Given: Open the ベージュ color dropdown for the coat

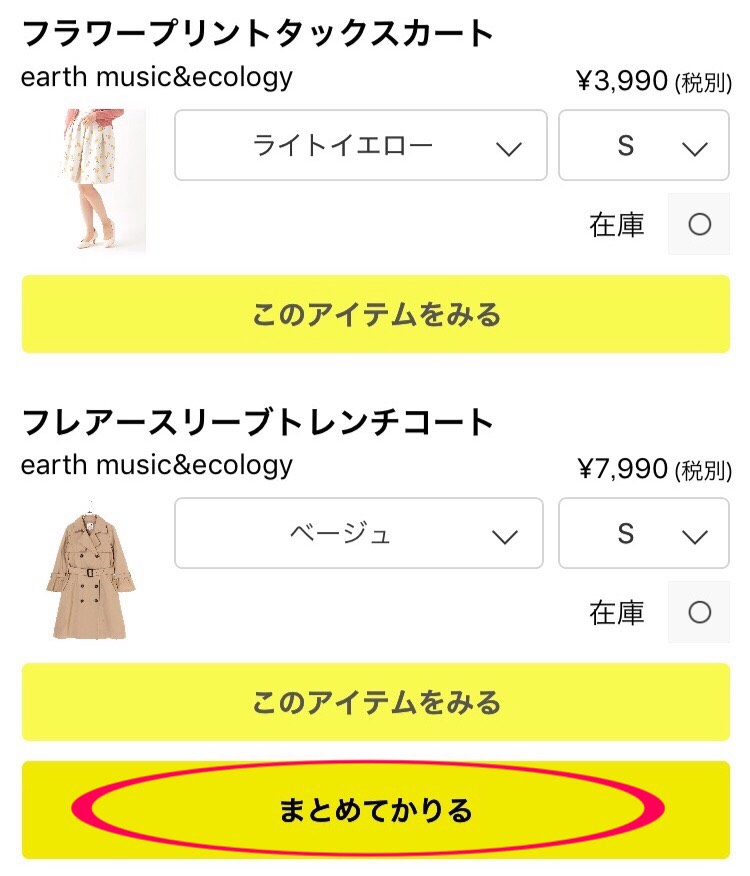Looking at the screenshot, I should (x=358, y=534).
